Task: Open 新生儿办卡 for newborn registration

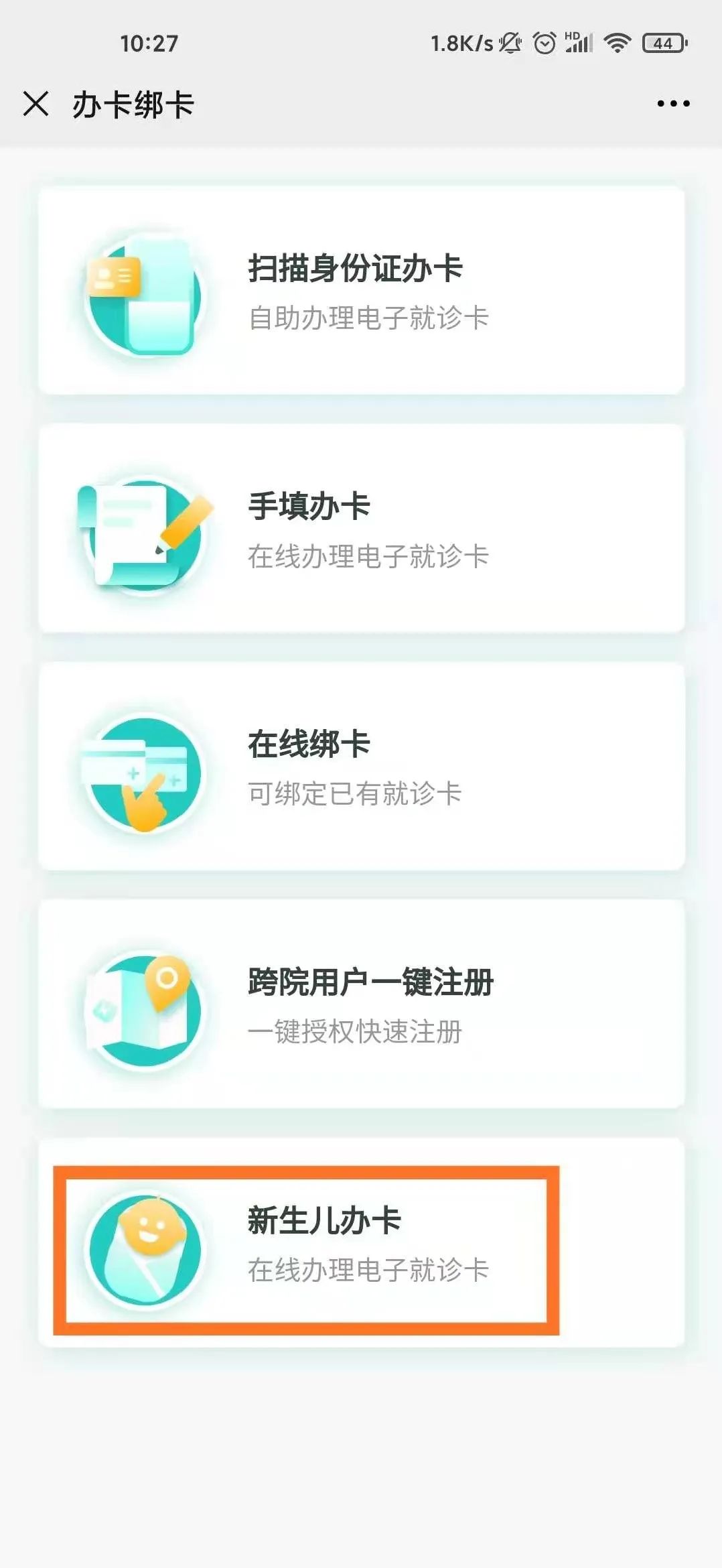Action: (362, 1244)
